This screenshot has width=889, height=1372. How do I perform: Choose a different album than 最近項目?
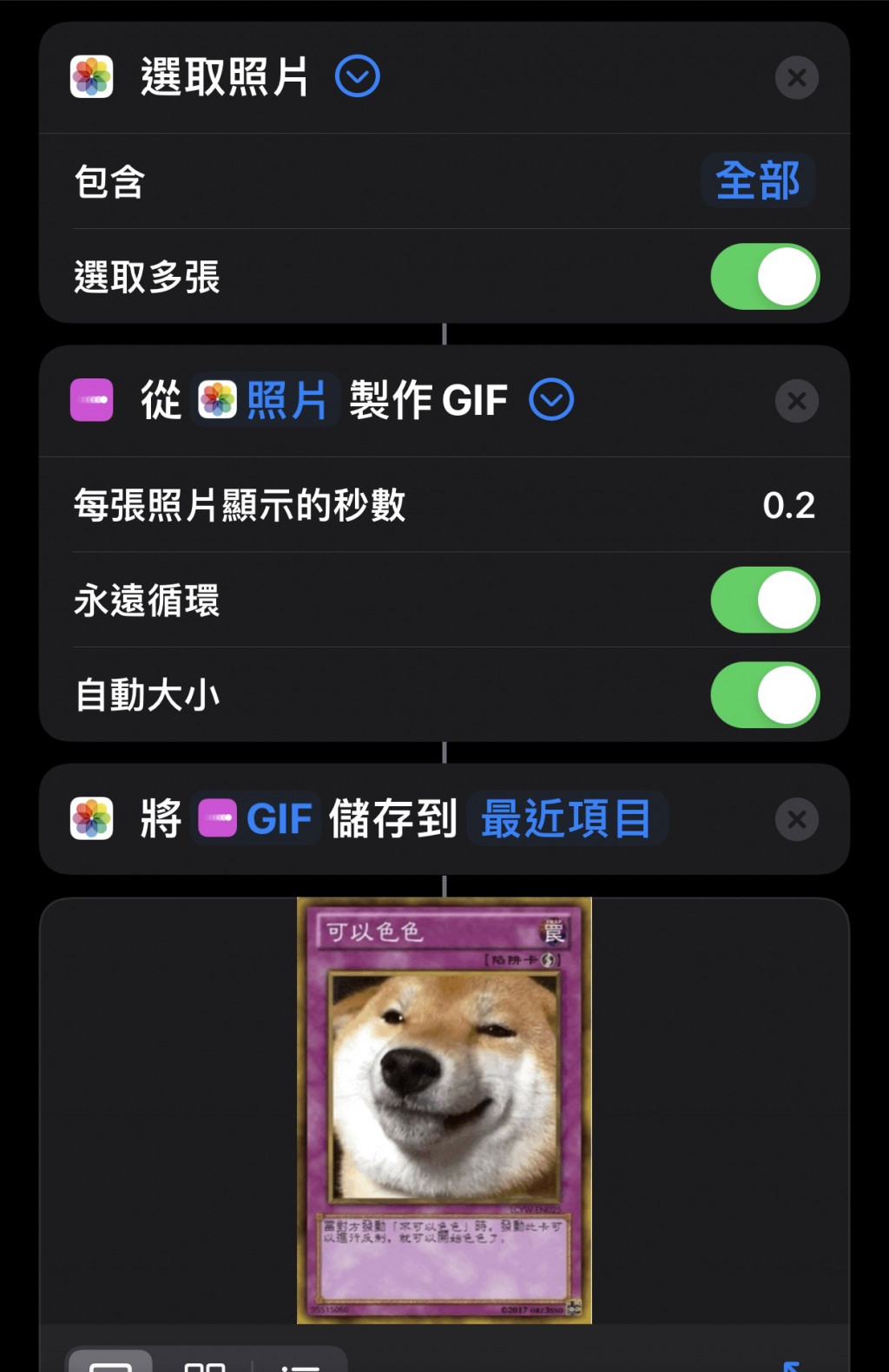[566, 818]
